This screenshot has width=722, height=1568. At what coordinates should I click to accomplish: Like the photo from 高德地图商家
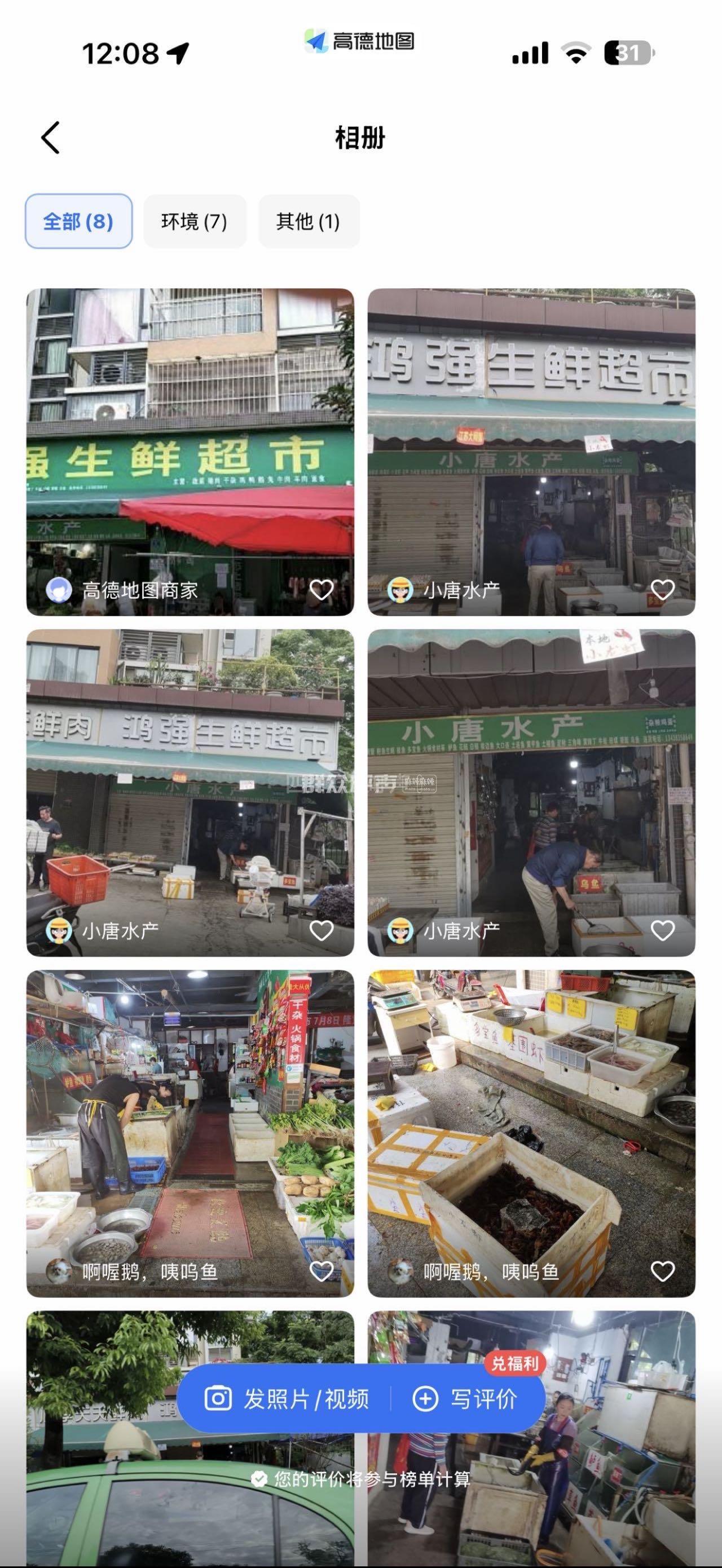click(322, 589)
